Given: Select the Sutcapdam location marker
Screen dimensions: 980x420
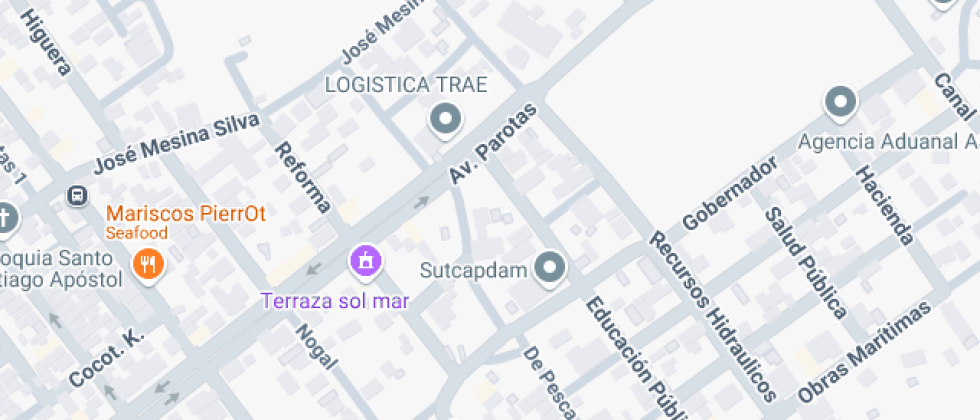Looking at the screenshot, I should (549, 267).
